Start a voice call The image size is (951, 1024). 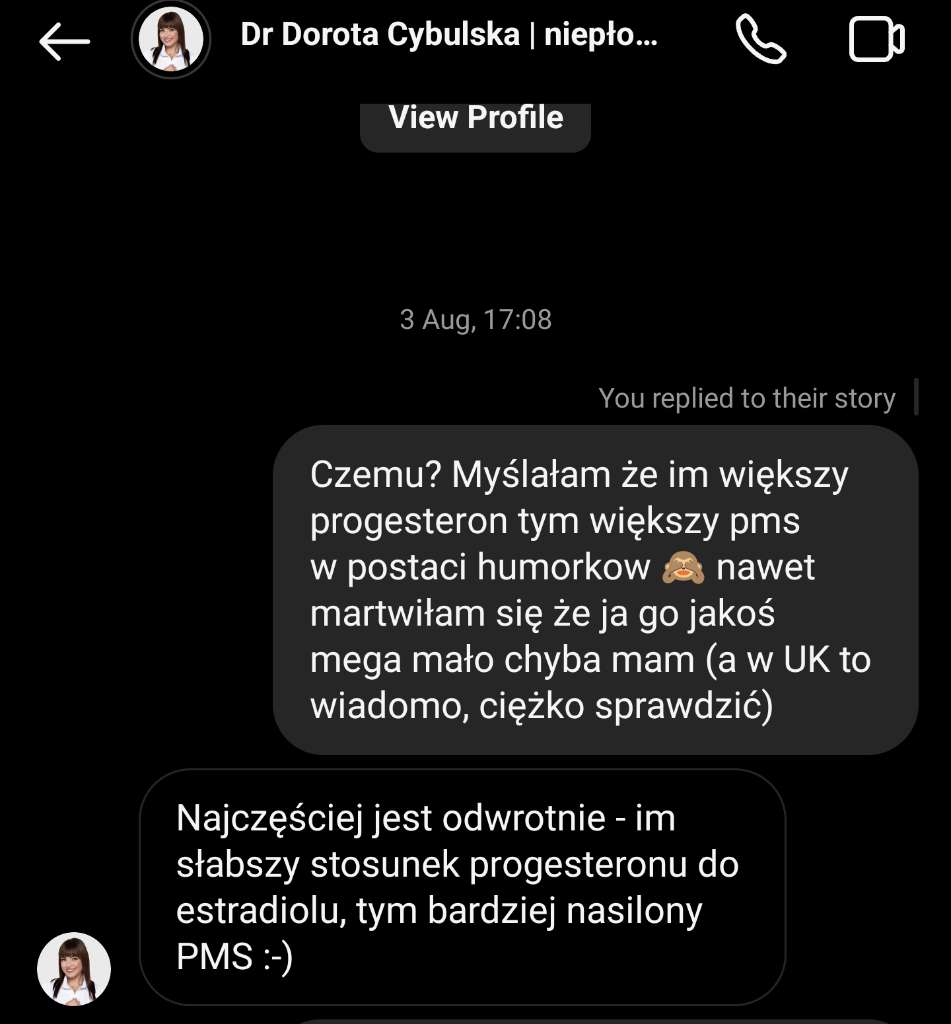click(x=760, y=40)
